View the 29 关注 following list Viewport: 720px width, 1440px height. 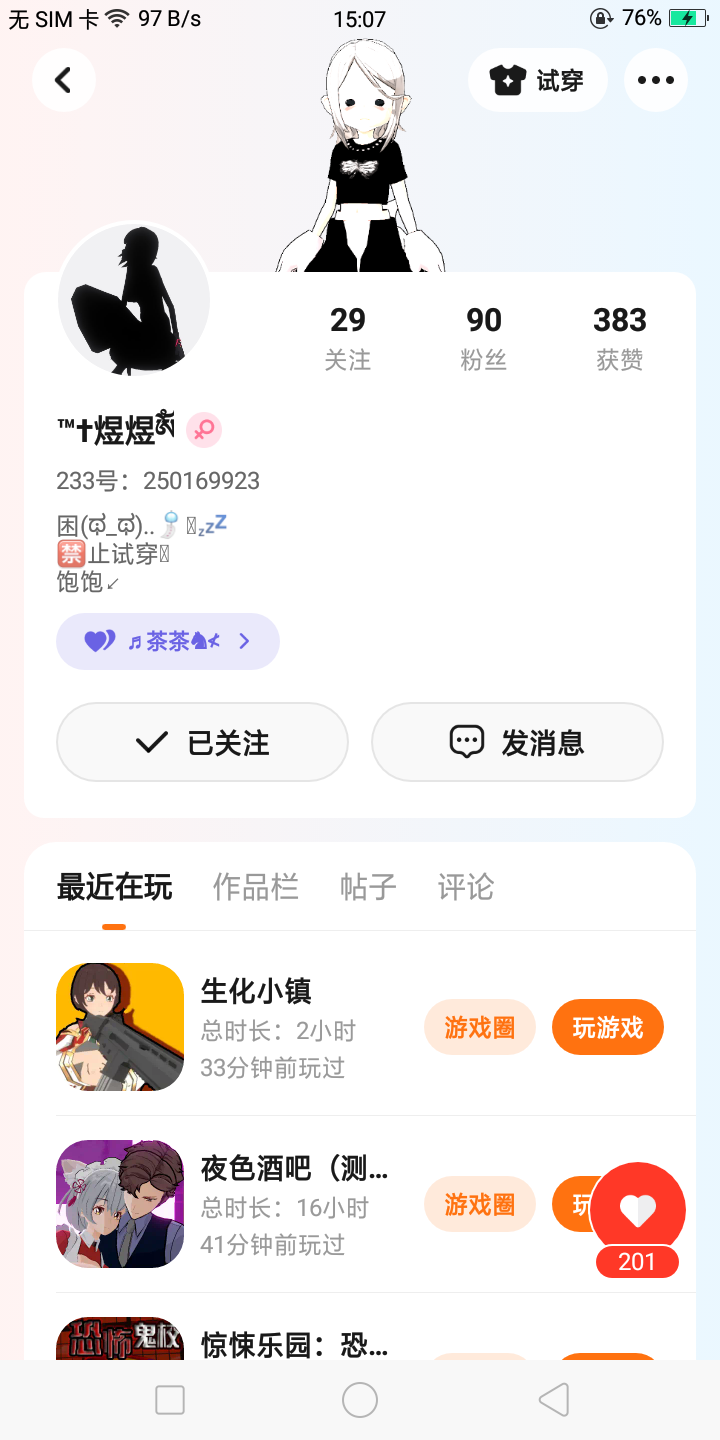[348, 338]
